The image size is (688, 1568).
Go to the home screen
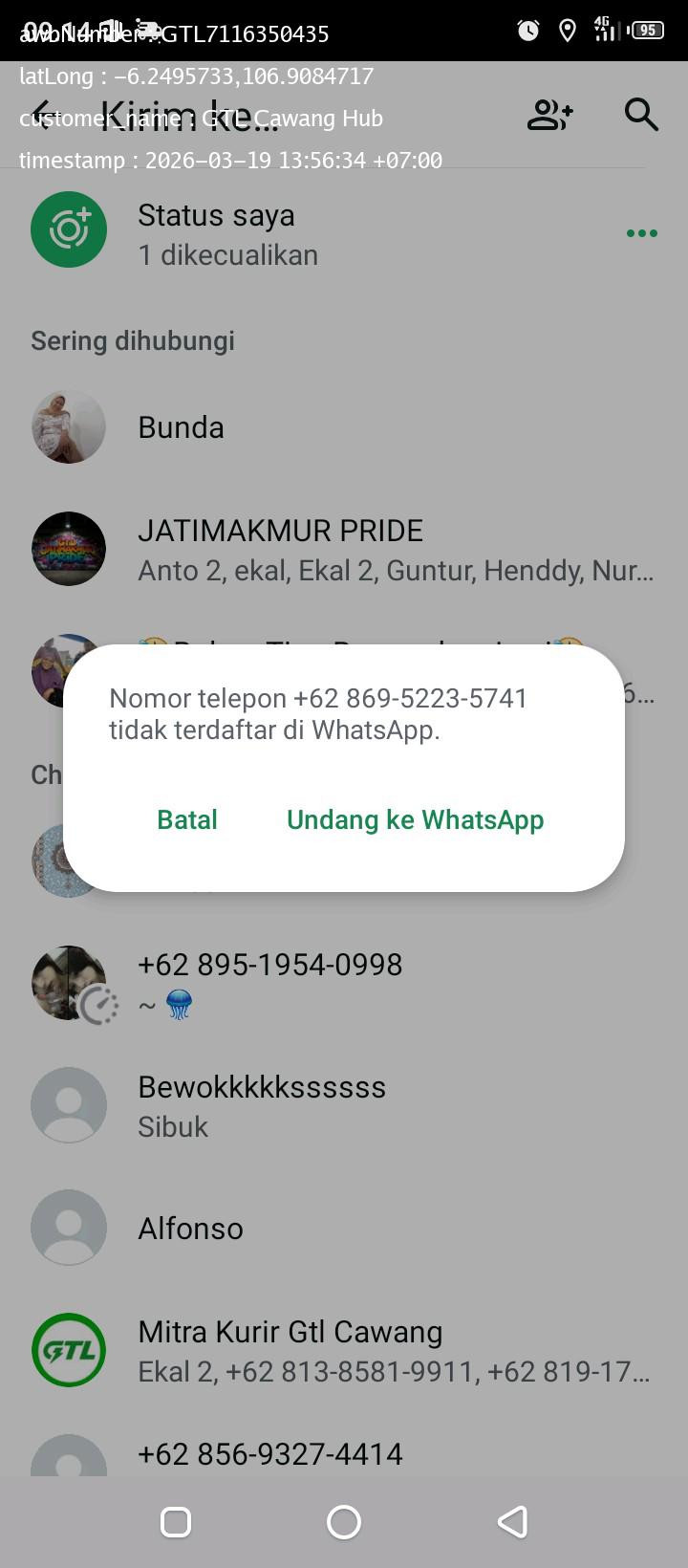pos(344,1522)
